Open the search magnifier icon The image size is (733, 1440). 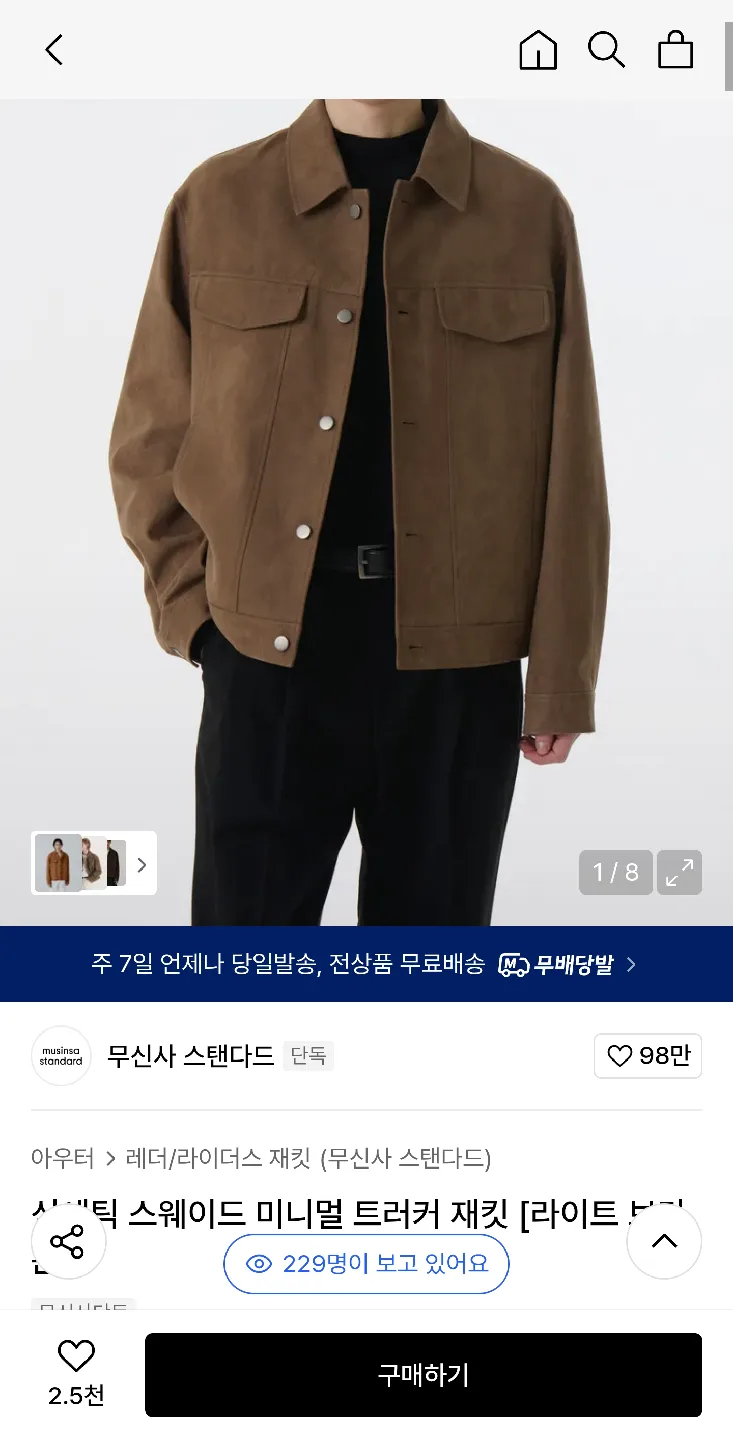(x=606, y=49)
